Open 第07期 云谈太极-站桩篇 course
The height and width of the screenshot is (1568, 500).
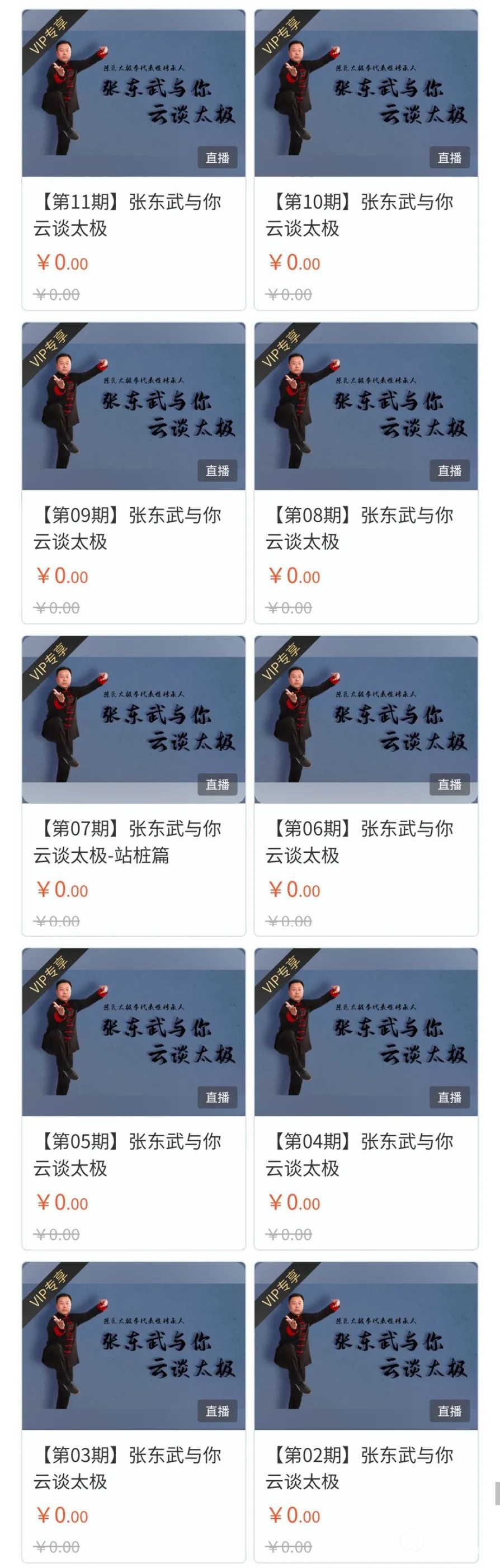[x=133, y=841]
